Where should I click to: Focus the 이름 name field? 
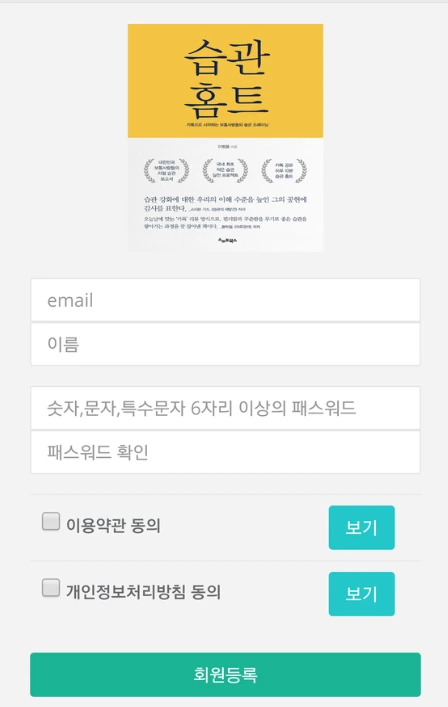(225, 344)
